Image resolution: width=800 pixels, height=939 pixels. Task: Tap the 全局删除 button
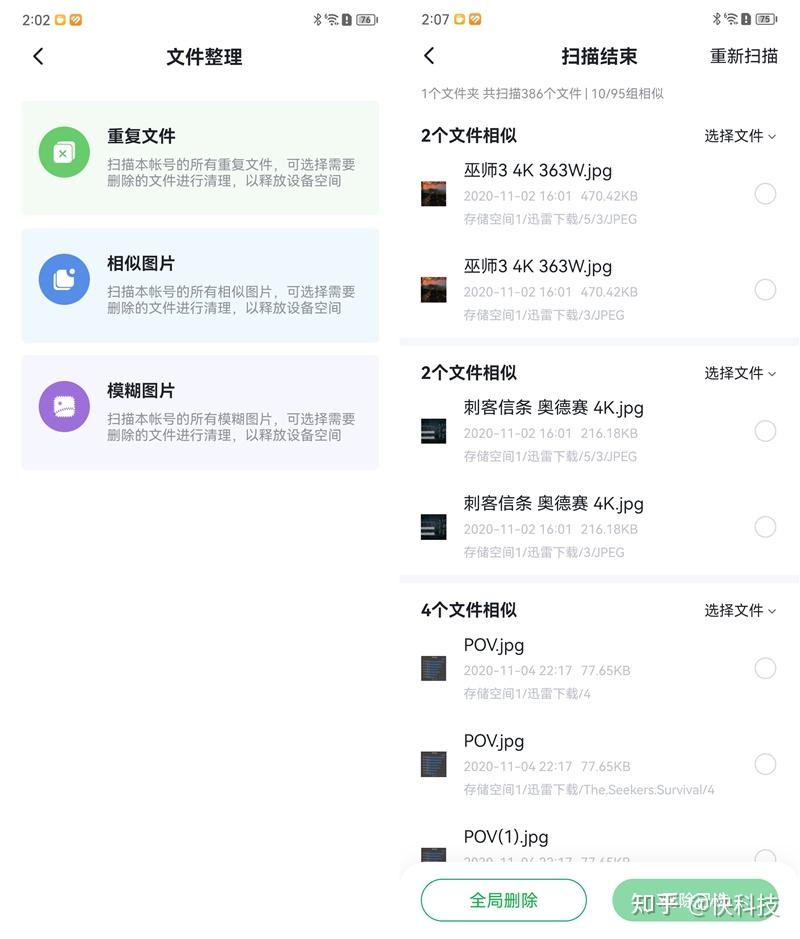(503, 900)
